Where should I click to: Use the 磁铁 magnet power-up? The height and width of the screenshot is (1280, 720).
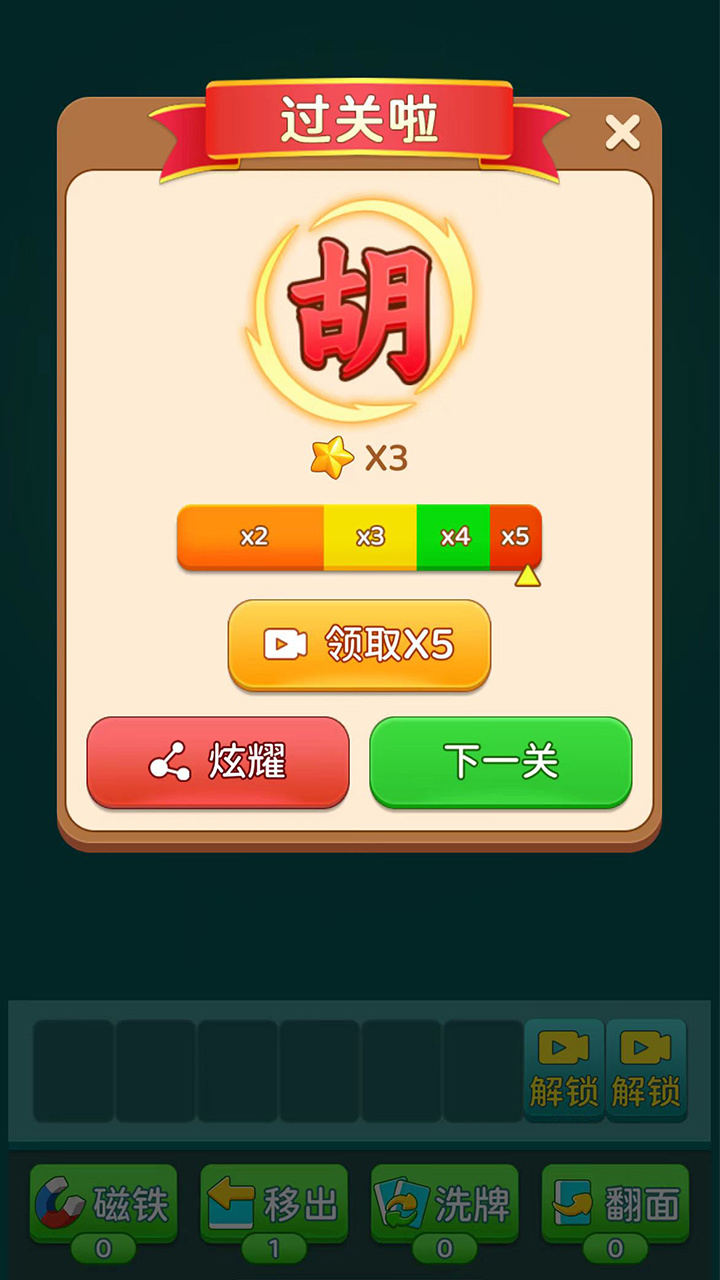pos(104,1204)
